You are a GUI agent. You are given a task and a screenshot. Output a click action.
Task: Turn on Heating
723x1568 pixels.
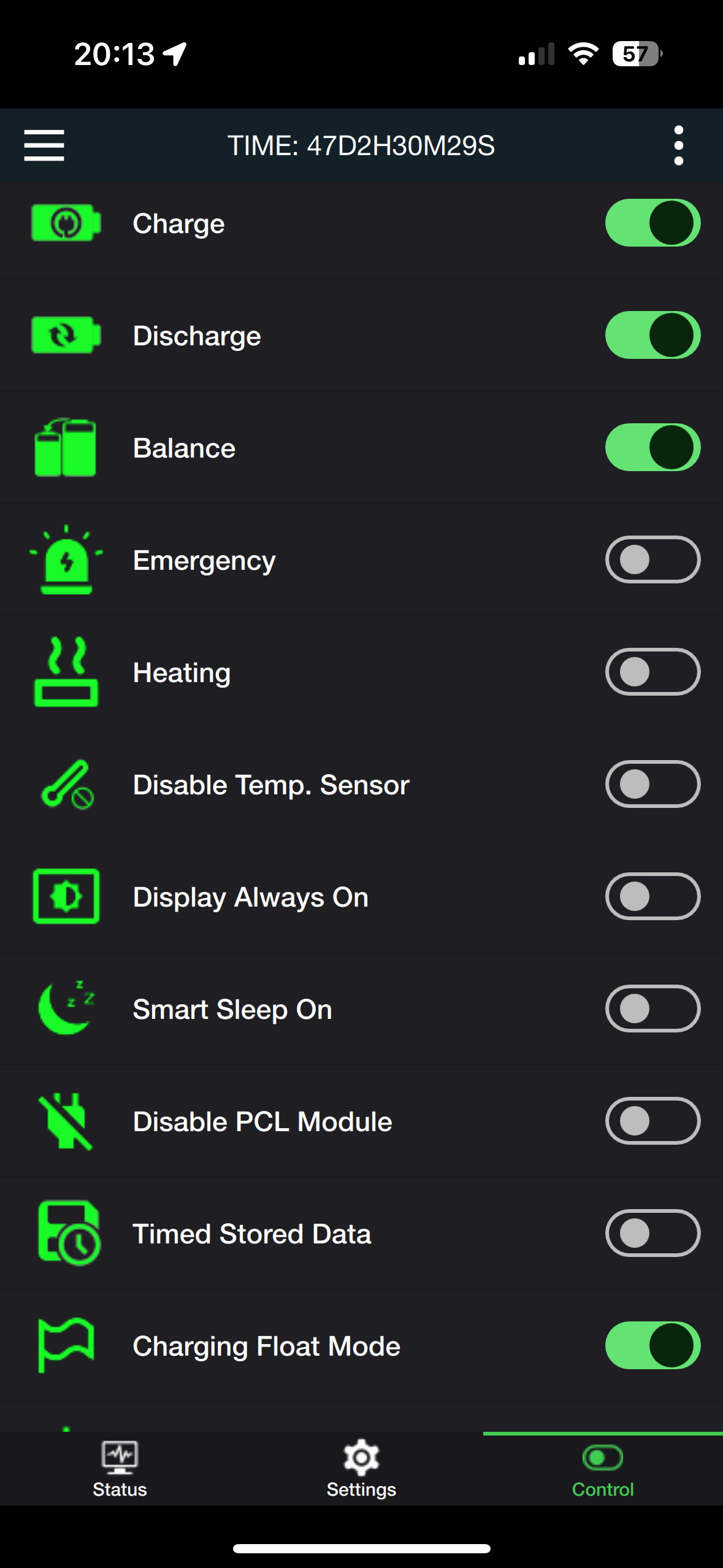point(652,672)
